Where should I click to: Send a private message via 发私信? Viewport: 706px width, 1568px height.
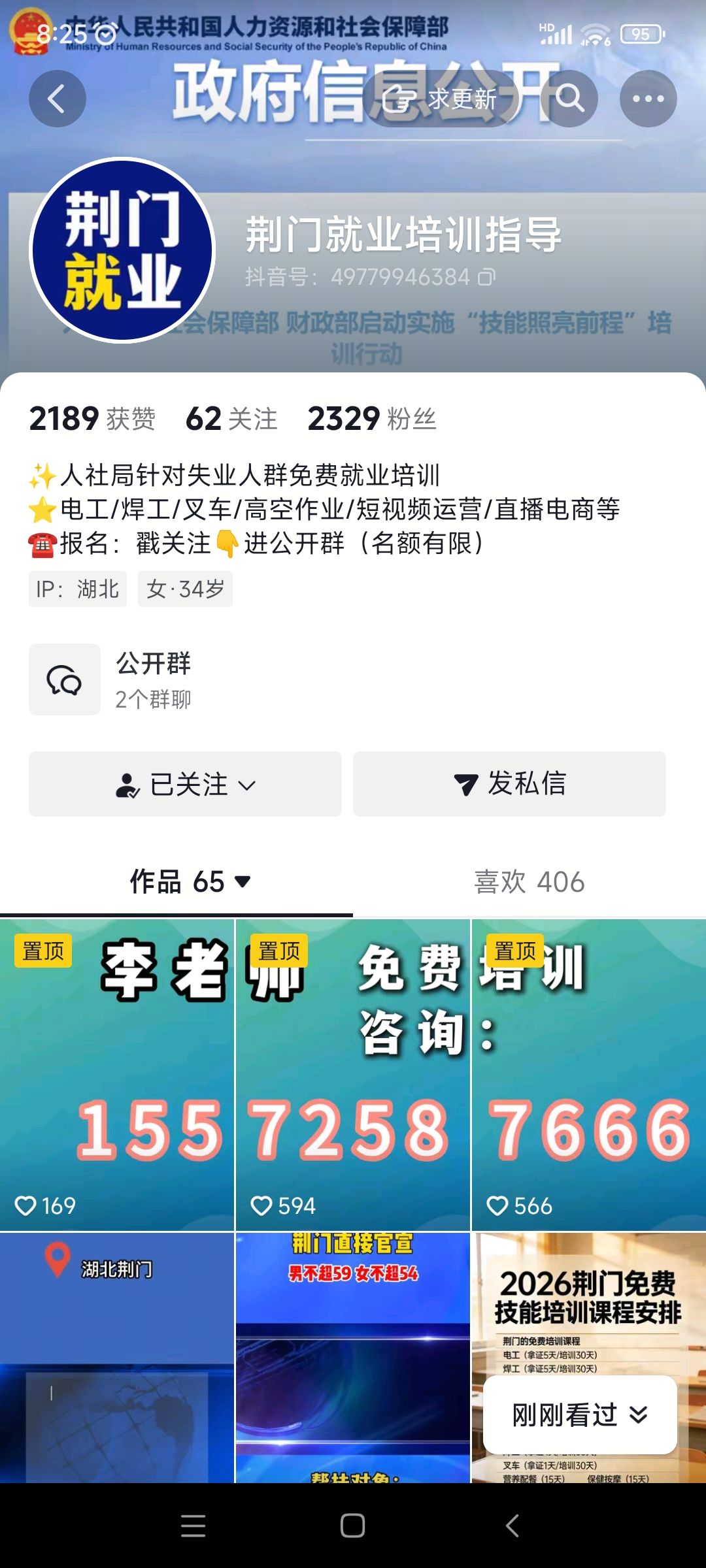pos(509,784)
